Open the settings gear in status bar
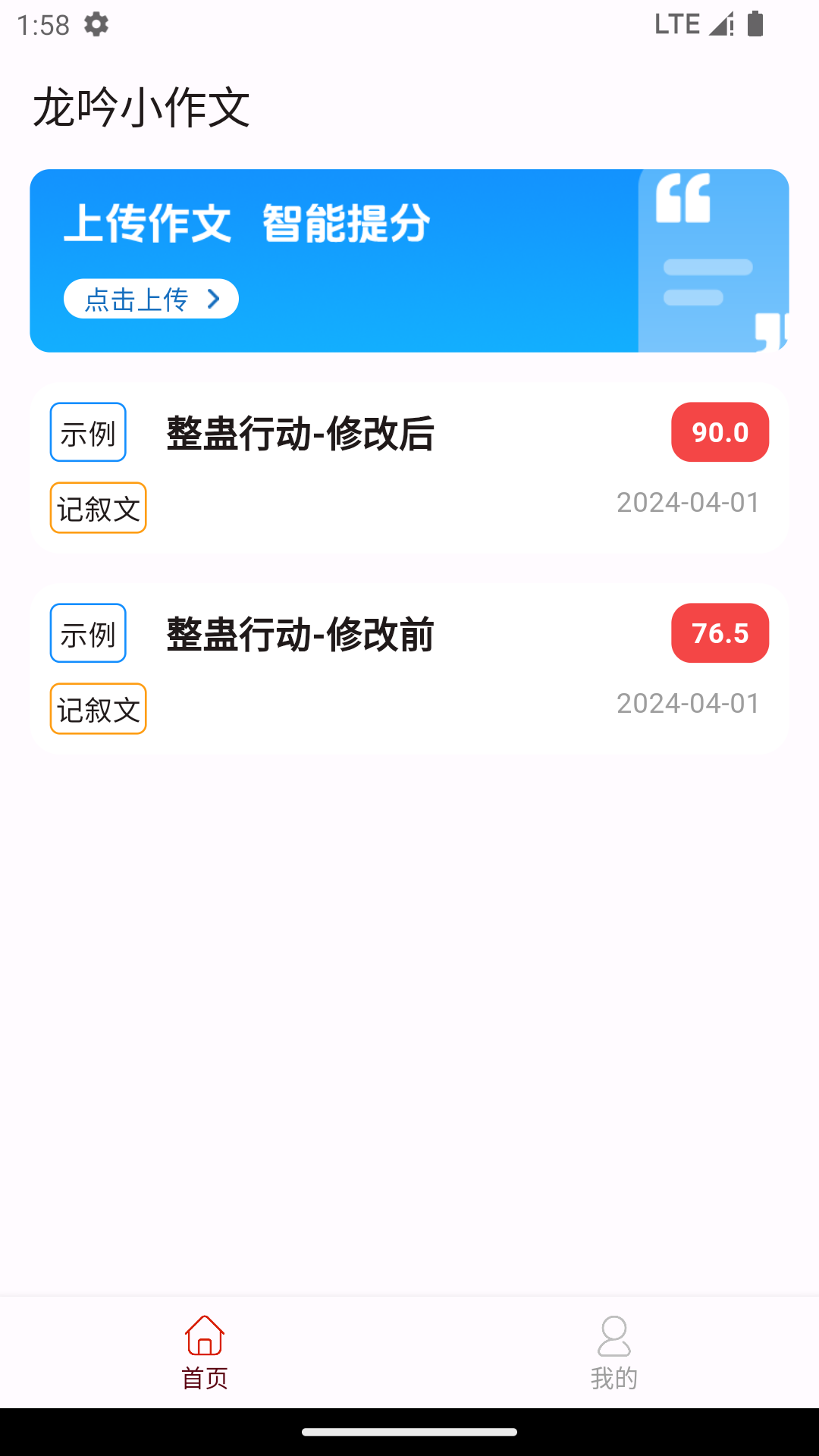 point(97,24)
